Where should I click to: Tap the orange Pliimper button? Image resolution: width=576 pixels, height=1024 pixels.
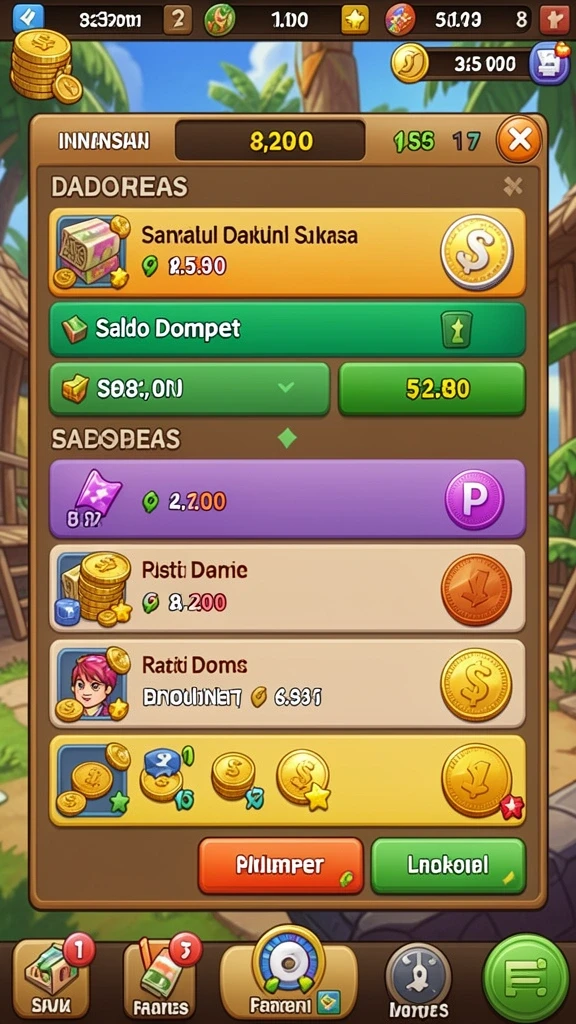[x=280, y=865]
